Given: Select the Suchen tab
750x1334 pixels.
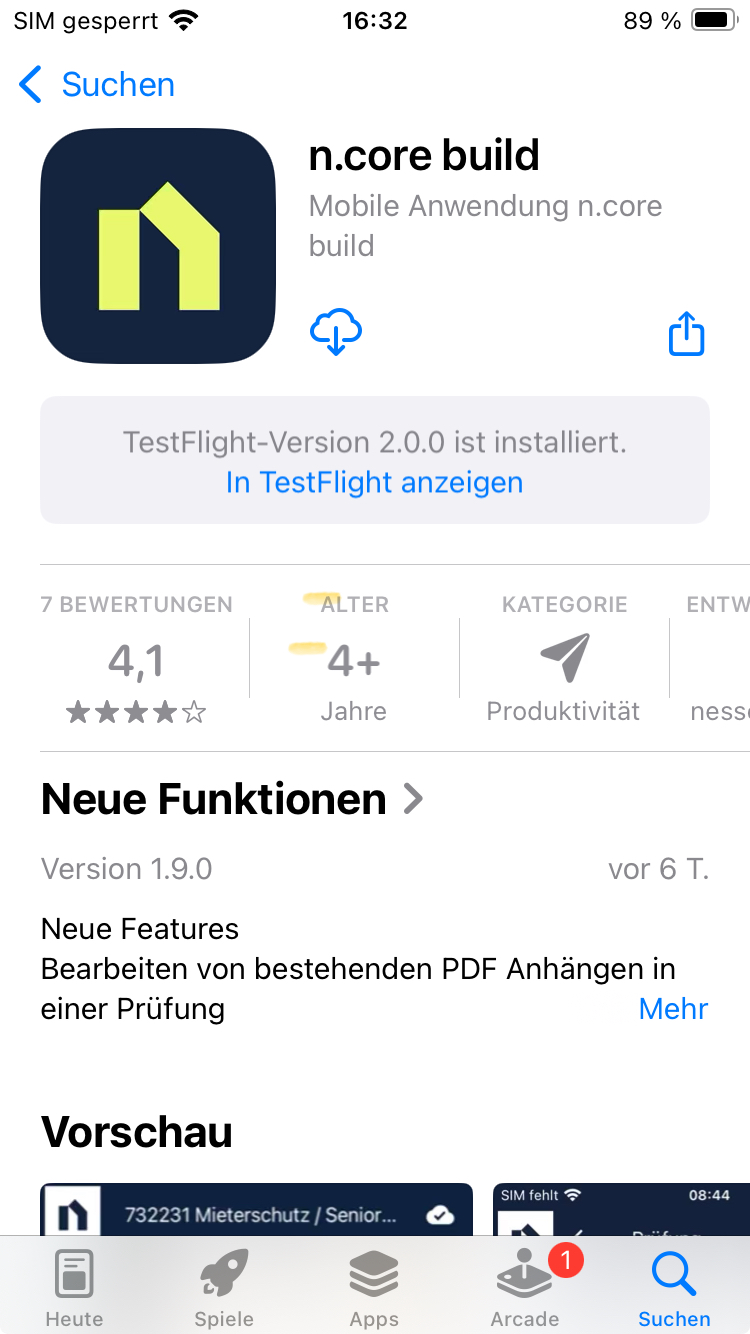Looking at the screenshot, I should (x=674, y=1288).
